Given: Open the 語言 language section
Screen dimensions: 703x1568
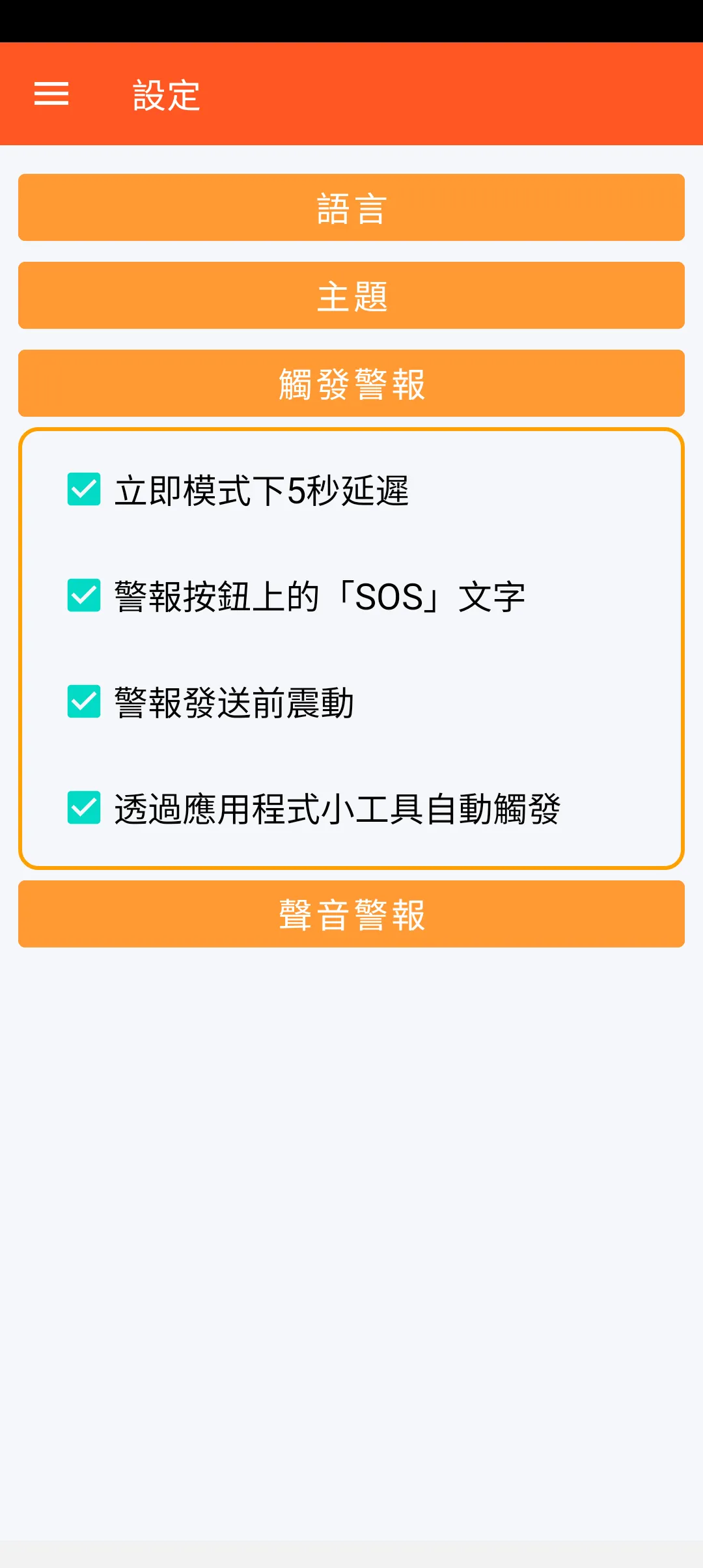Looking at the screenshot, I should click(351, 208).
